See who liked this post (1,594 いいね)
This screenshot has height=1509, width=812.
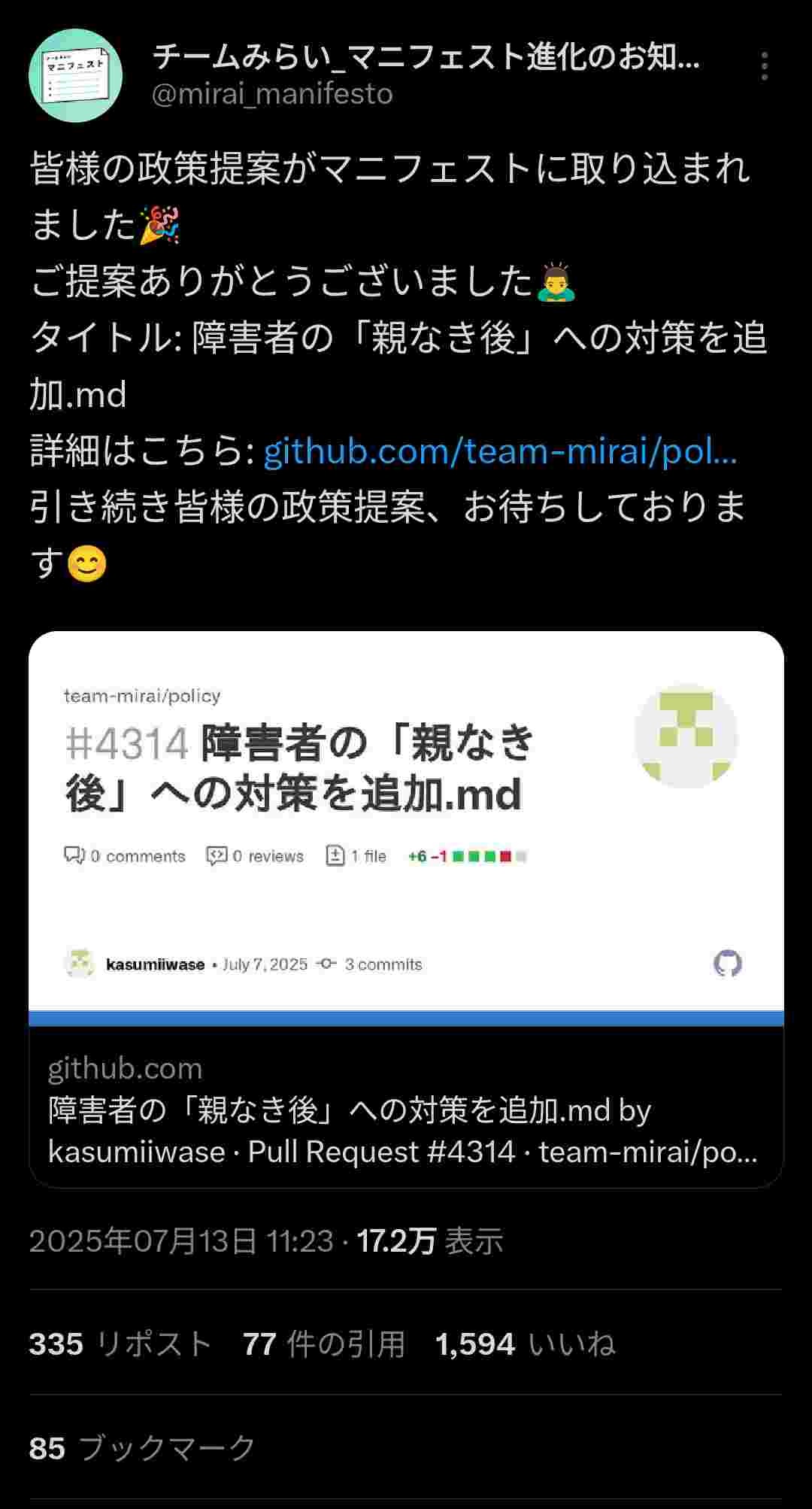pyautogui.click(x=525, y=1344)
